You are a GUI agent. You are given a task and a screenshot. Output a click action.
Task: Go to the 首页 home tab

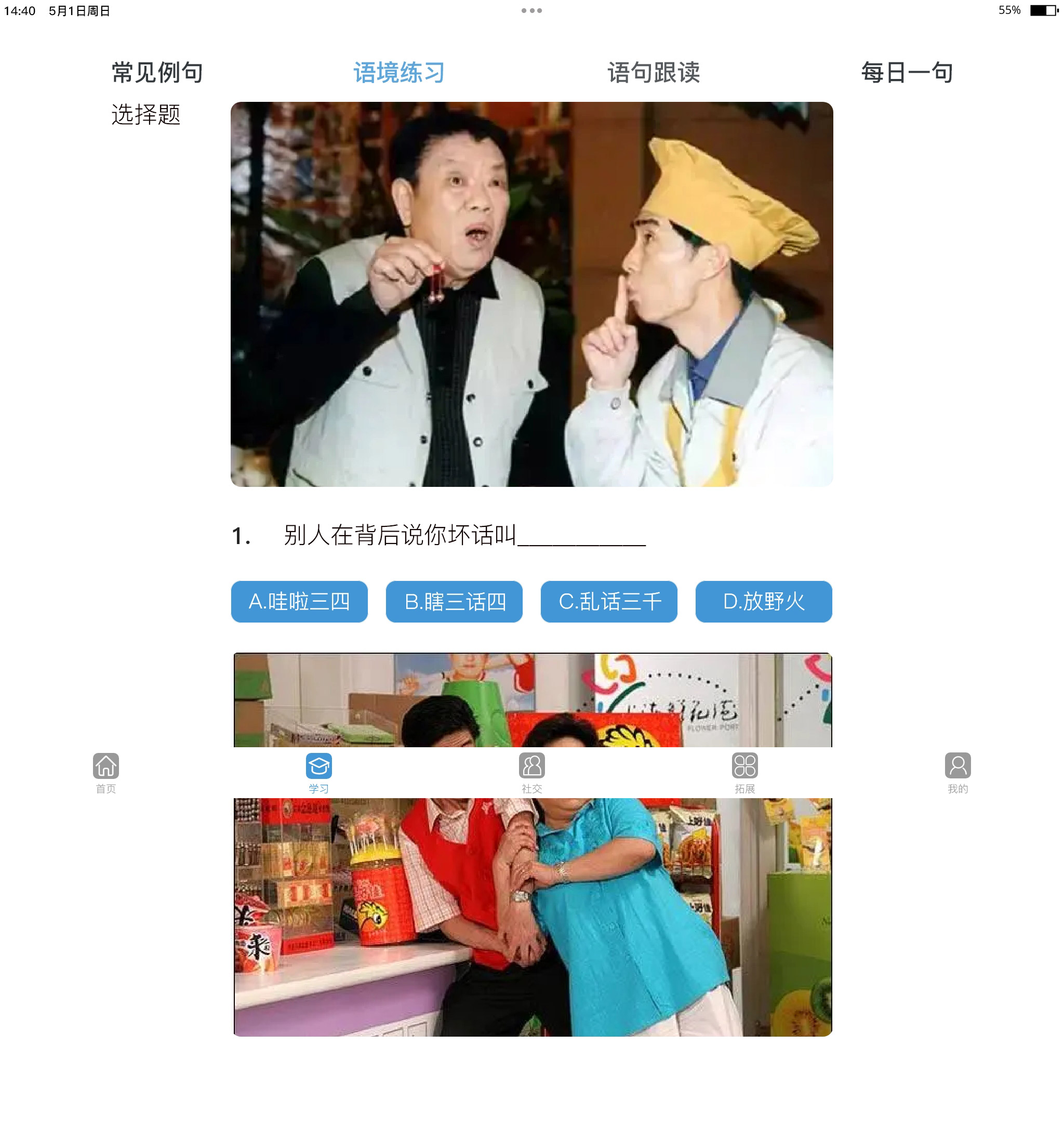[106, 772]
